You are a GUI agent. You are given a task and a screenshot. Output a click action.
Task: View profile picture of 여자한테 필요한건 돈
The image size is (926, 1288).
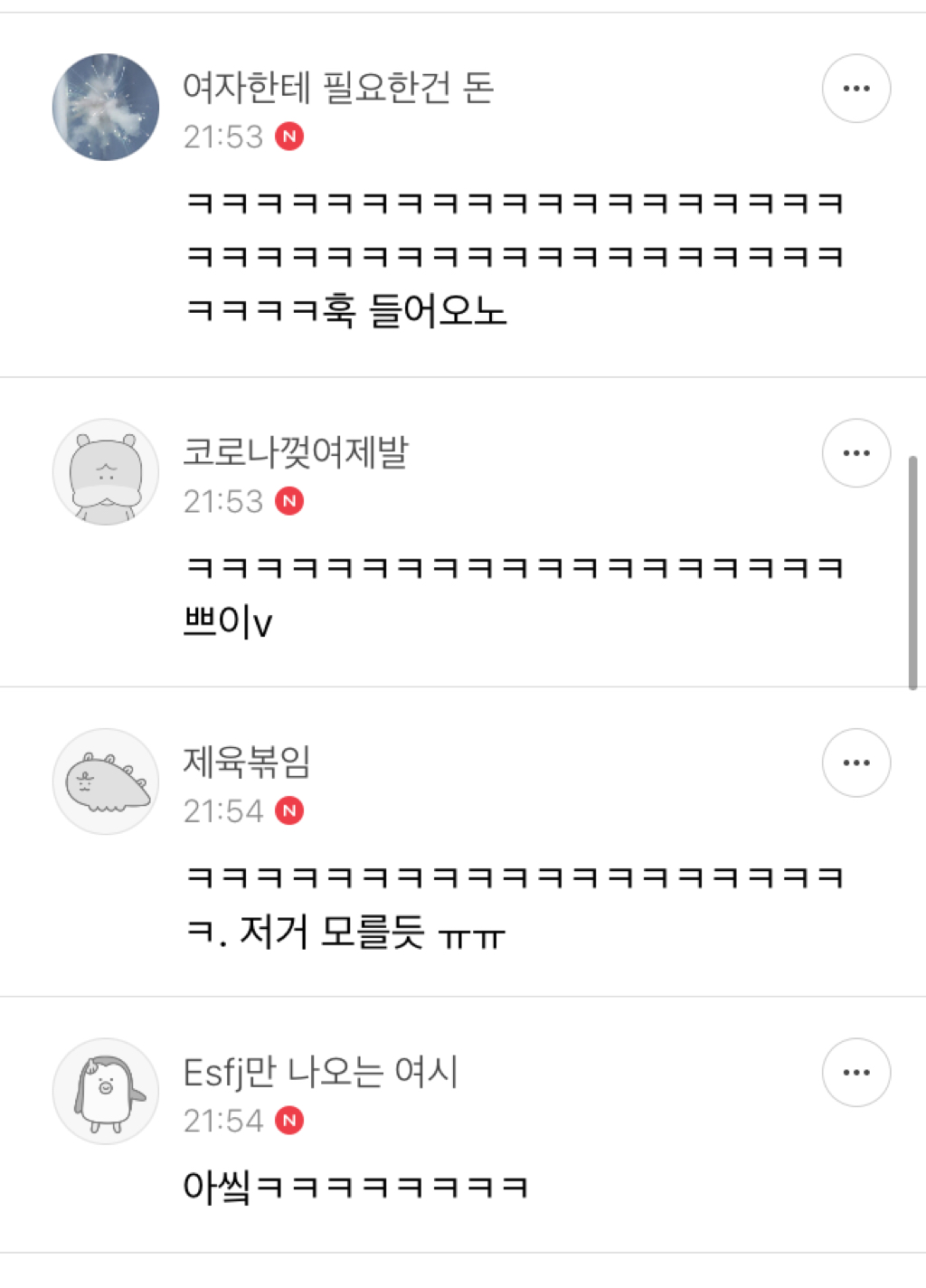point(106,108)
